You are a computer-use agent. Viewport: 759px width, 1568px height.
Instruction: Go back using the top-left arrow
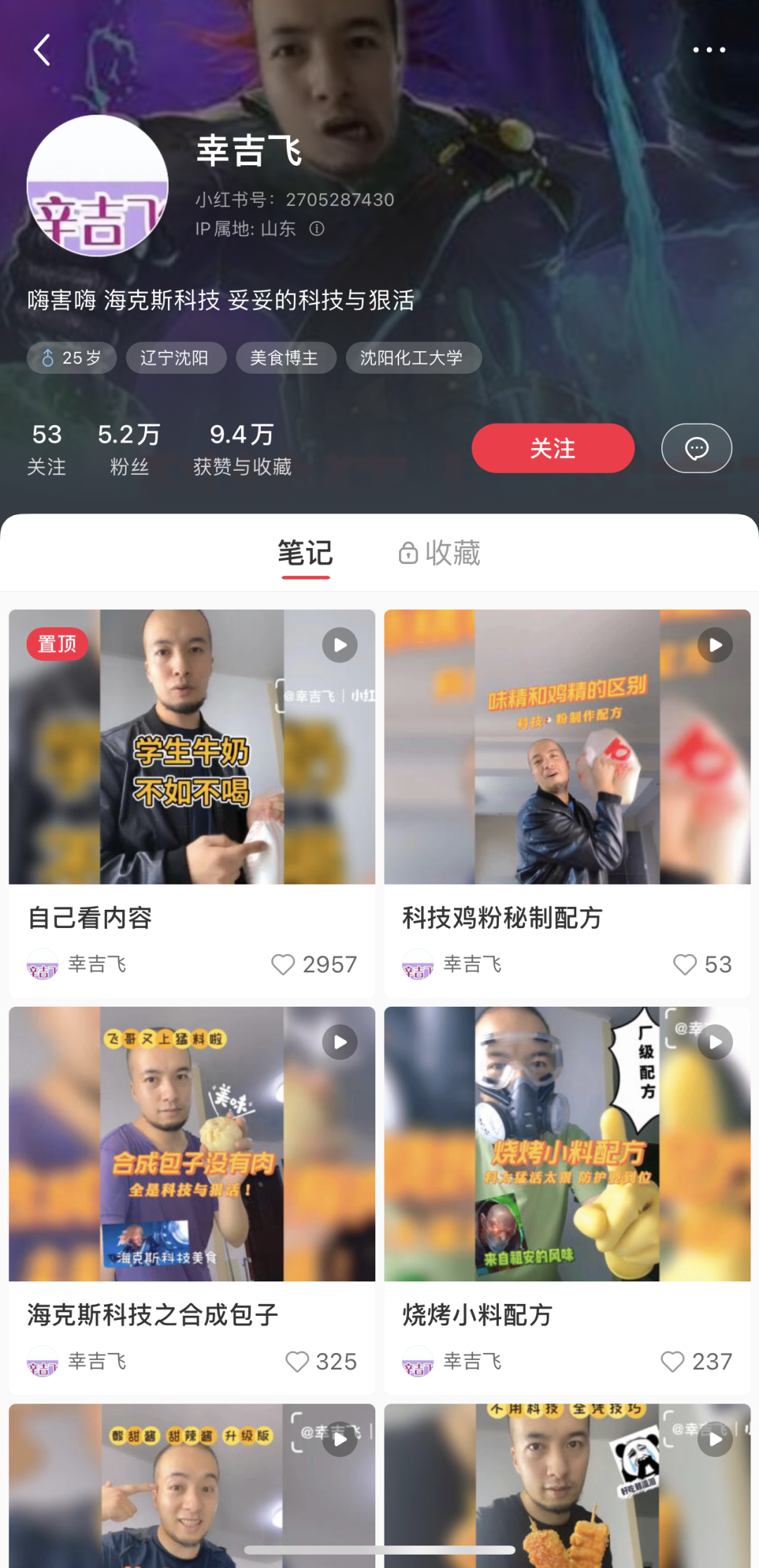tap(42, 50)
